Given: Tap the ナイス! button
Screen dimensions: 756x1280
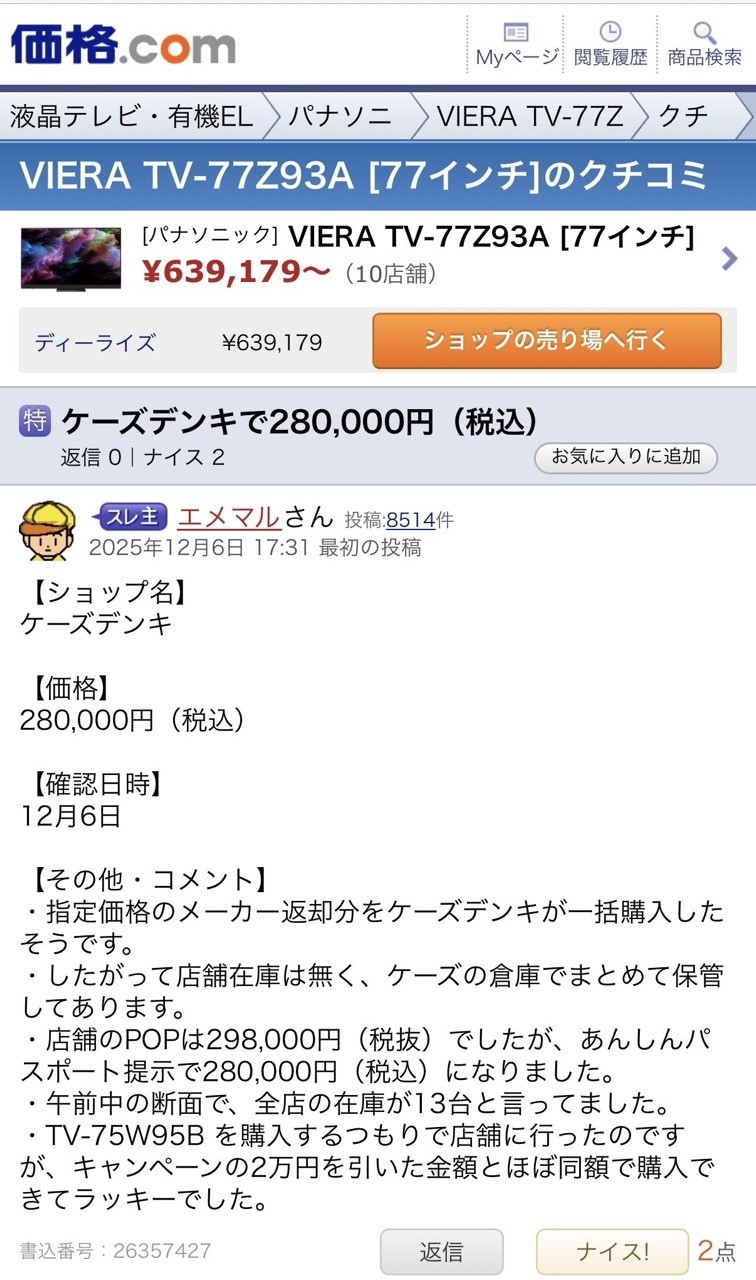Looking at the screenshot, I should click(x=612, y=1251).
